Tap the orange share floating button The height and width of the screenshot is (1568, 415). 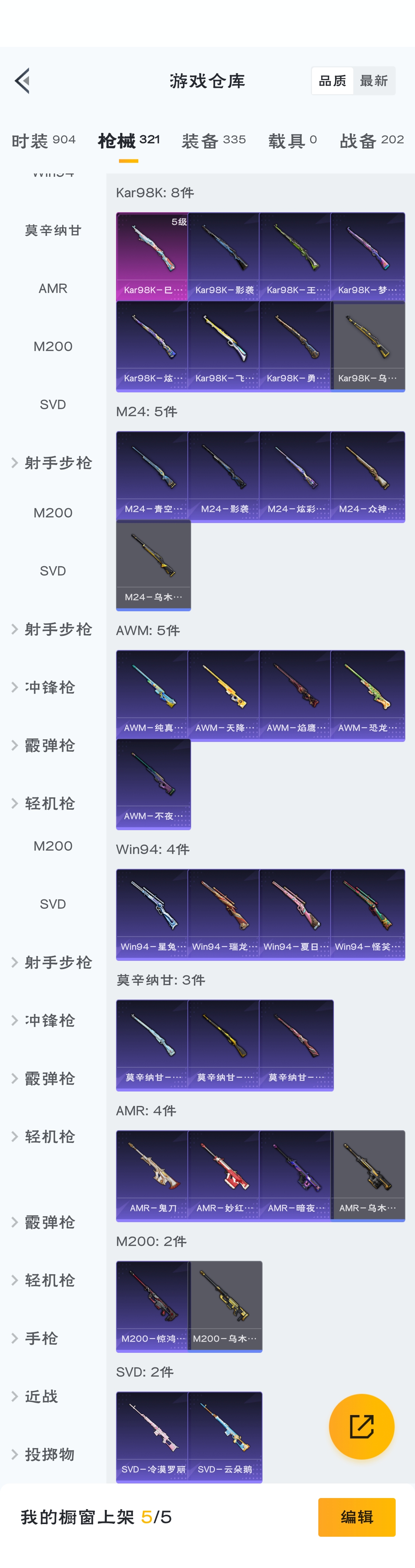tap(361, 1426)
